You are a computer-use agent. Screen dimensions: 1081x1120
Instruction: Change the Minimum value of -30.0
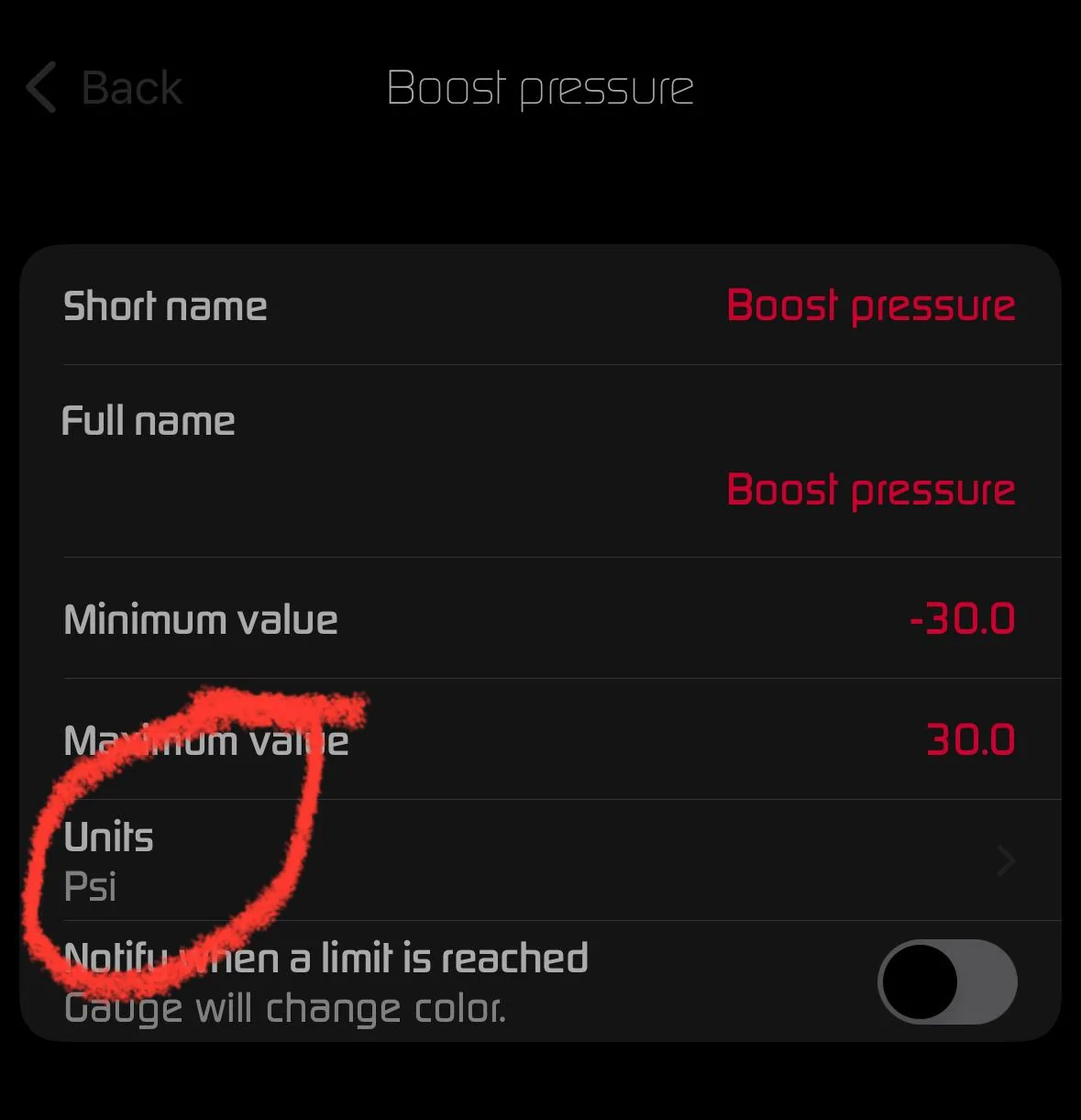pos(961,619)
